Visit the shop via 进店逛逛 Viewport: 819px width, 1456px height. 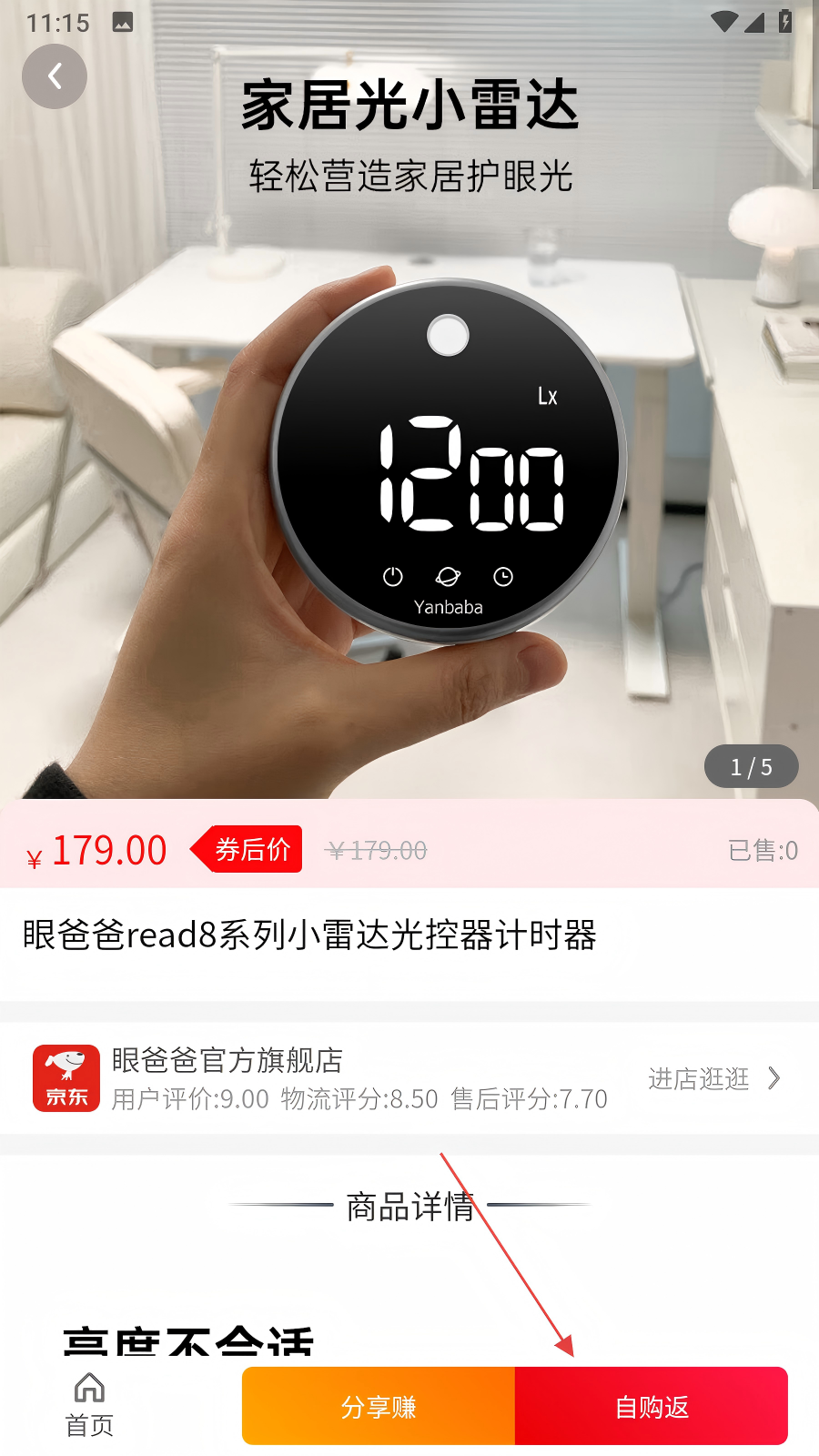(713, 1079)
